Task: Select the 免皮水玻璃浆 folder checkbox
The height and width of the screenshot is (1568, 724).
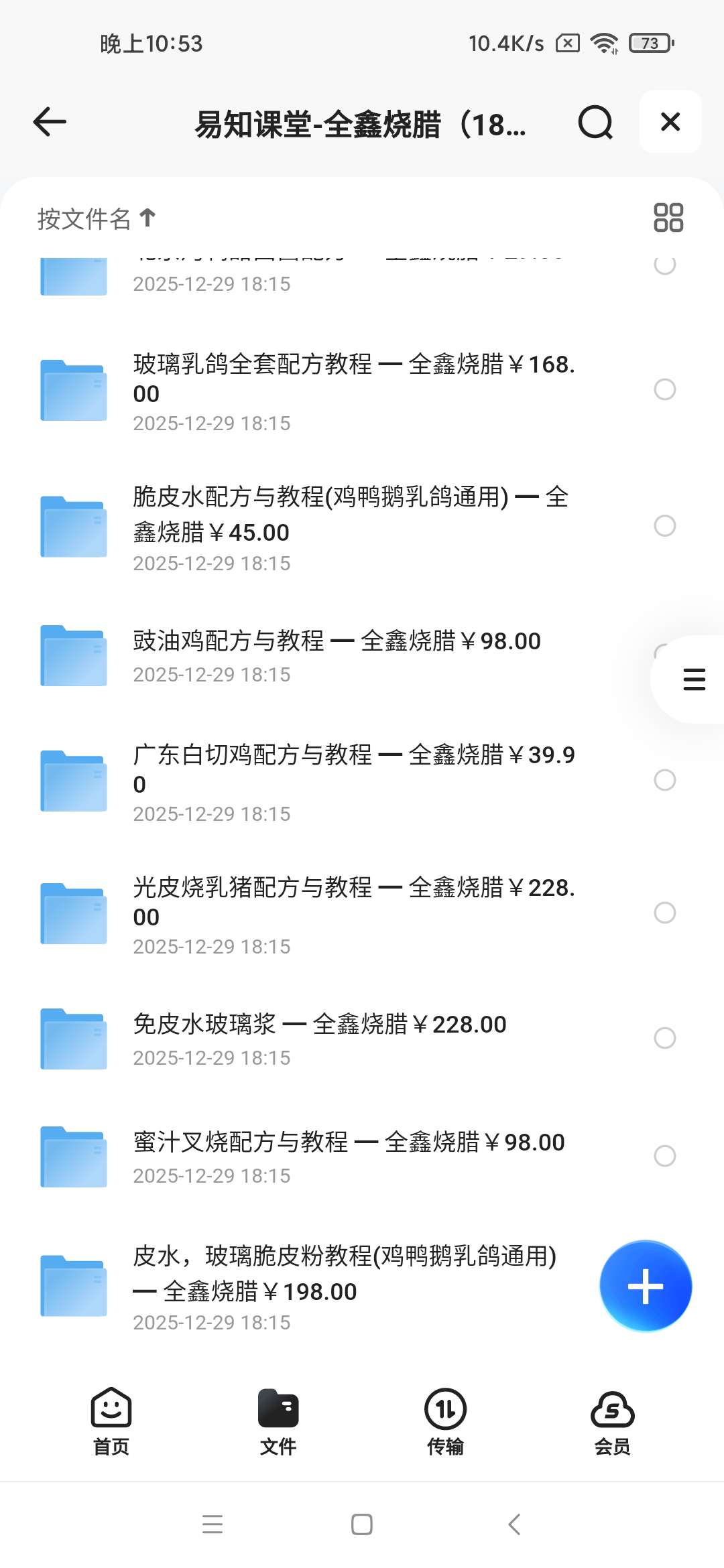Action: (664, 1038)
